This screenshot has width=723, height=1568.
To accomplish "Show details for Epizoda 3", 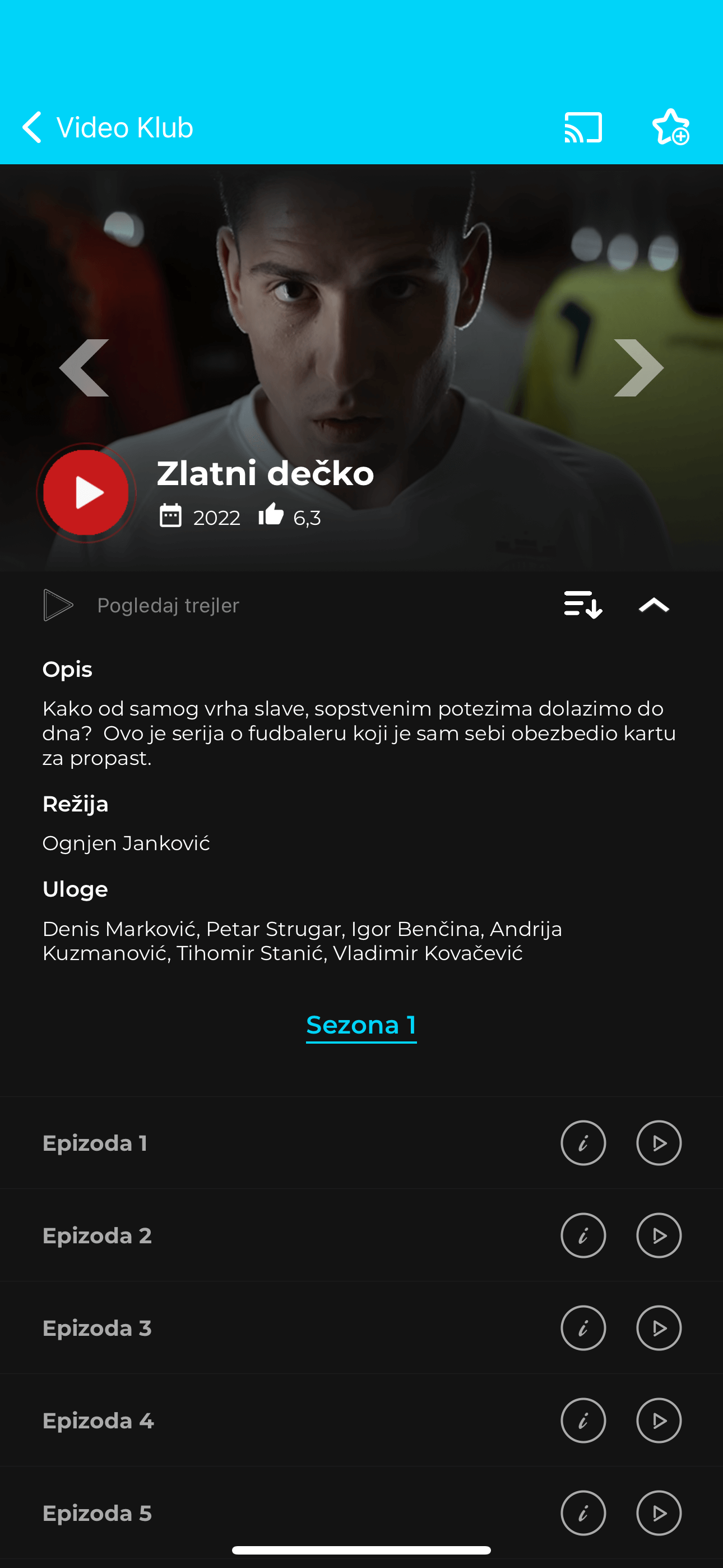I will point(583,1328).
